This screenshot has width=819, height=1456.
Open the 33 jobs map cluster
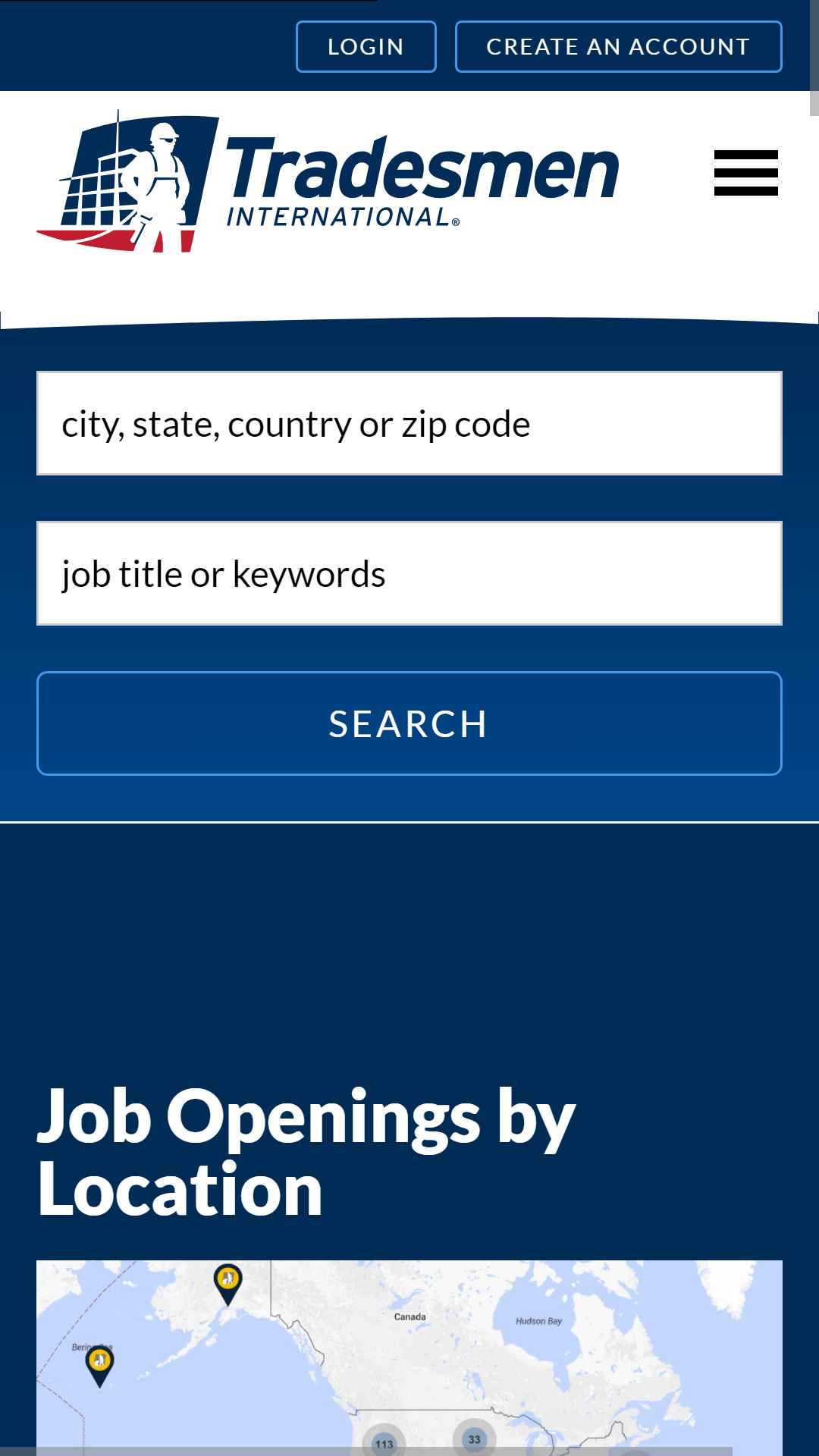(475, 1438)
